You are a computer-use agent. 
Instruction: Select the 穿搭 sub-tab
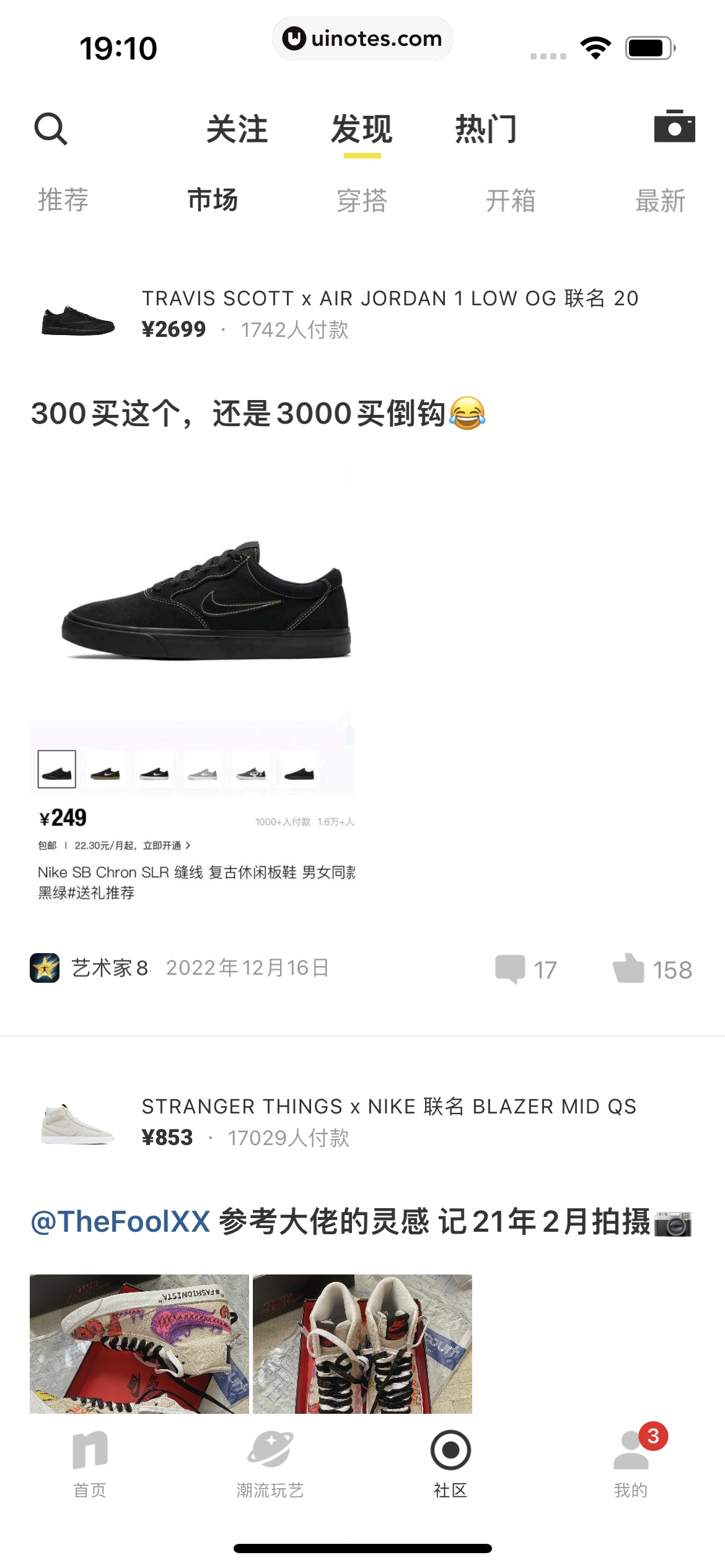point(362,201)
